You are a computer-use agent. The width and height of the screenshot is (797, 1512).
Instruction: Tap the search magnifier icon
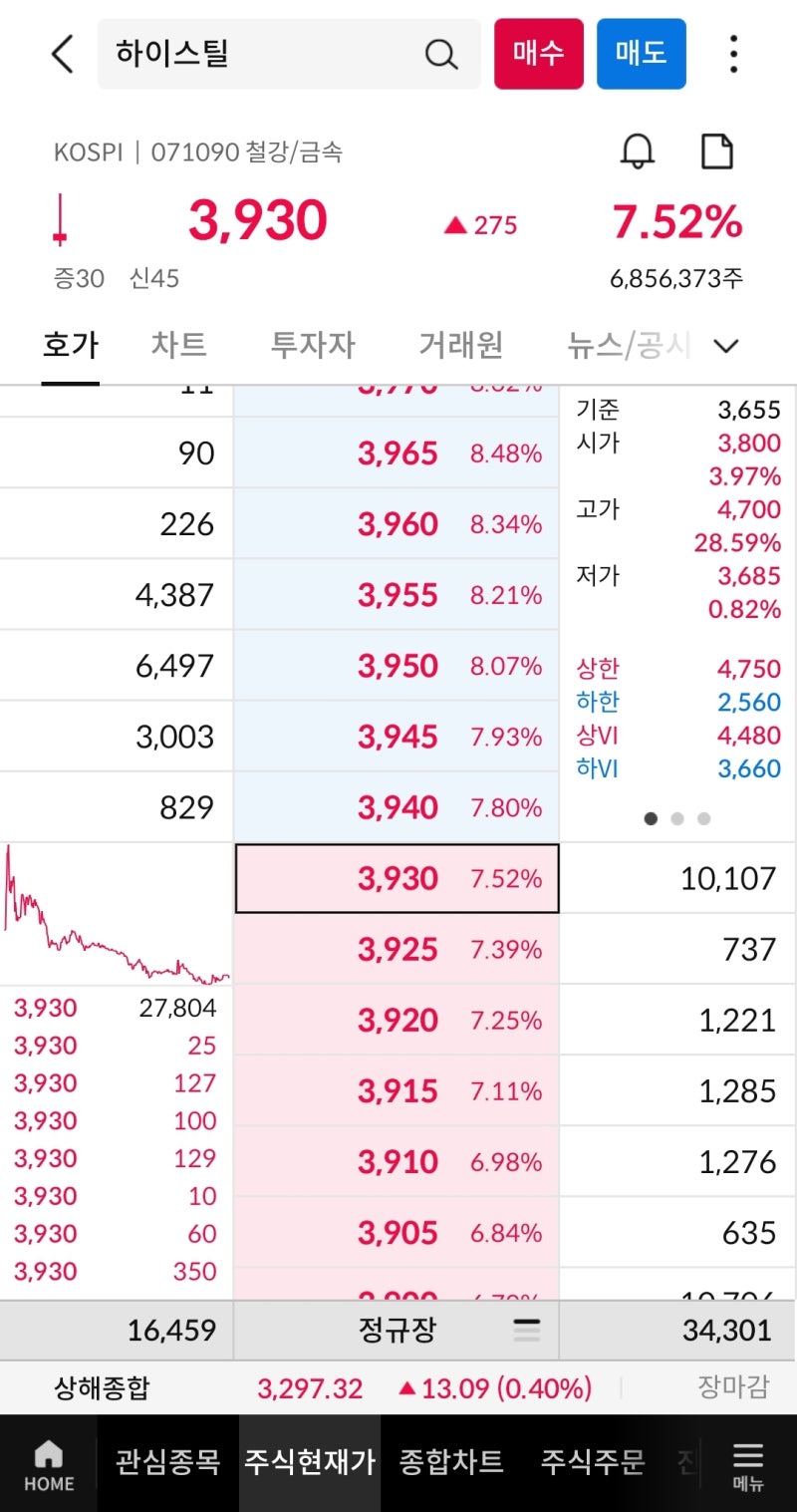pos(441,55)
